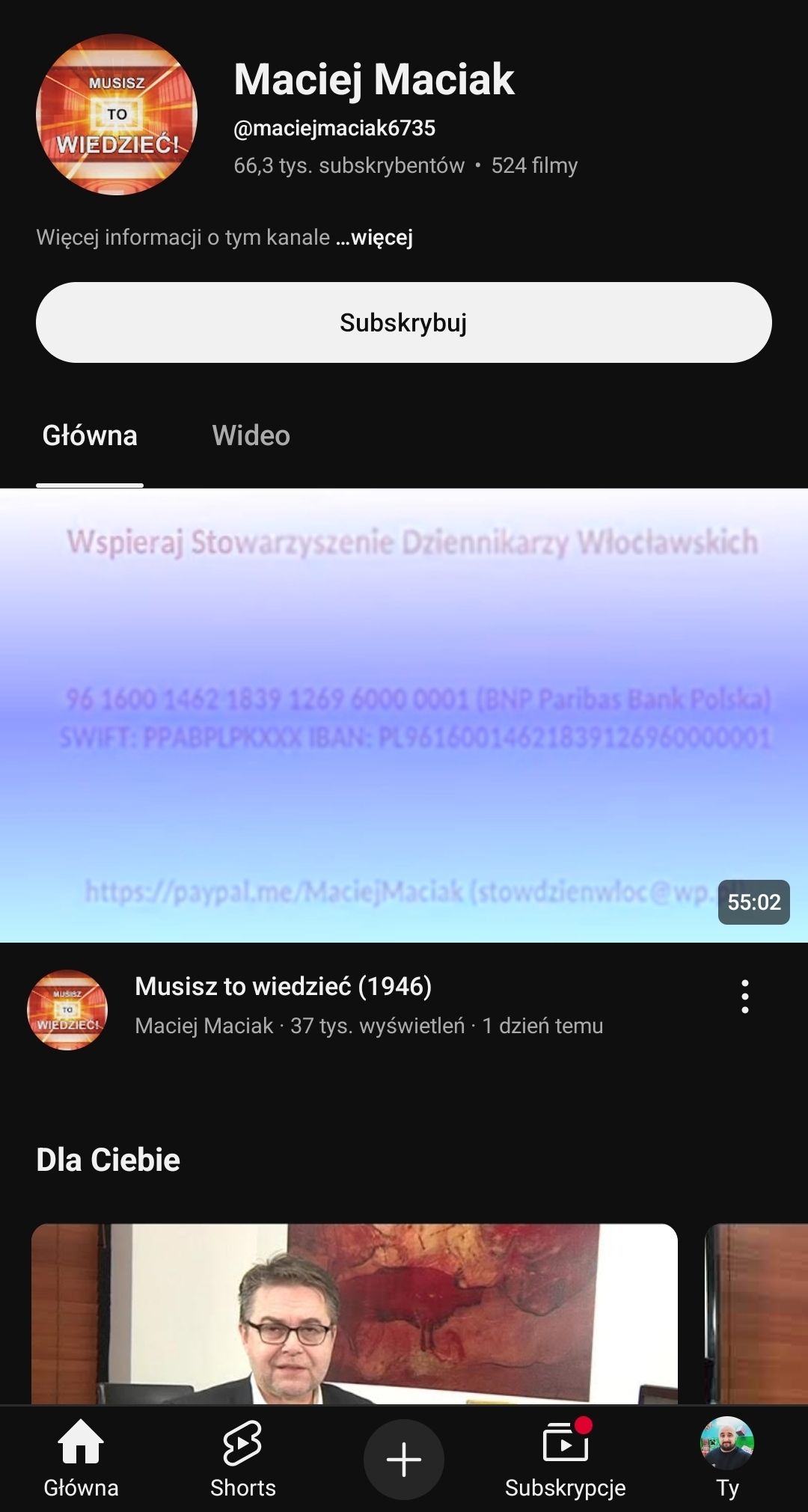Switch to the Wideo tab
This screenshot has height=1512, width=808.
(x=251, y=435)
